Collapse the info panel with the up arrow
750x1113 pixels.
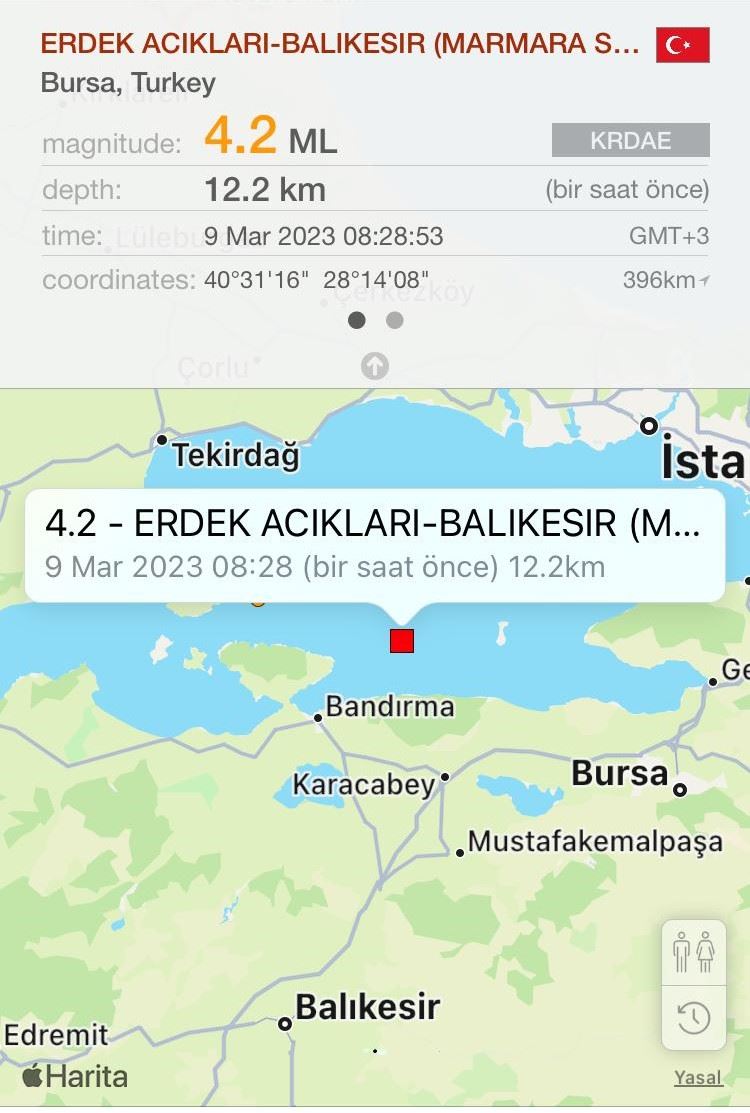click(375, 366)
